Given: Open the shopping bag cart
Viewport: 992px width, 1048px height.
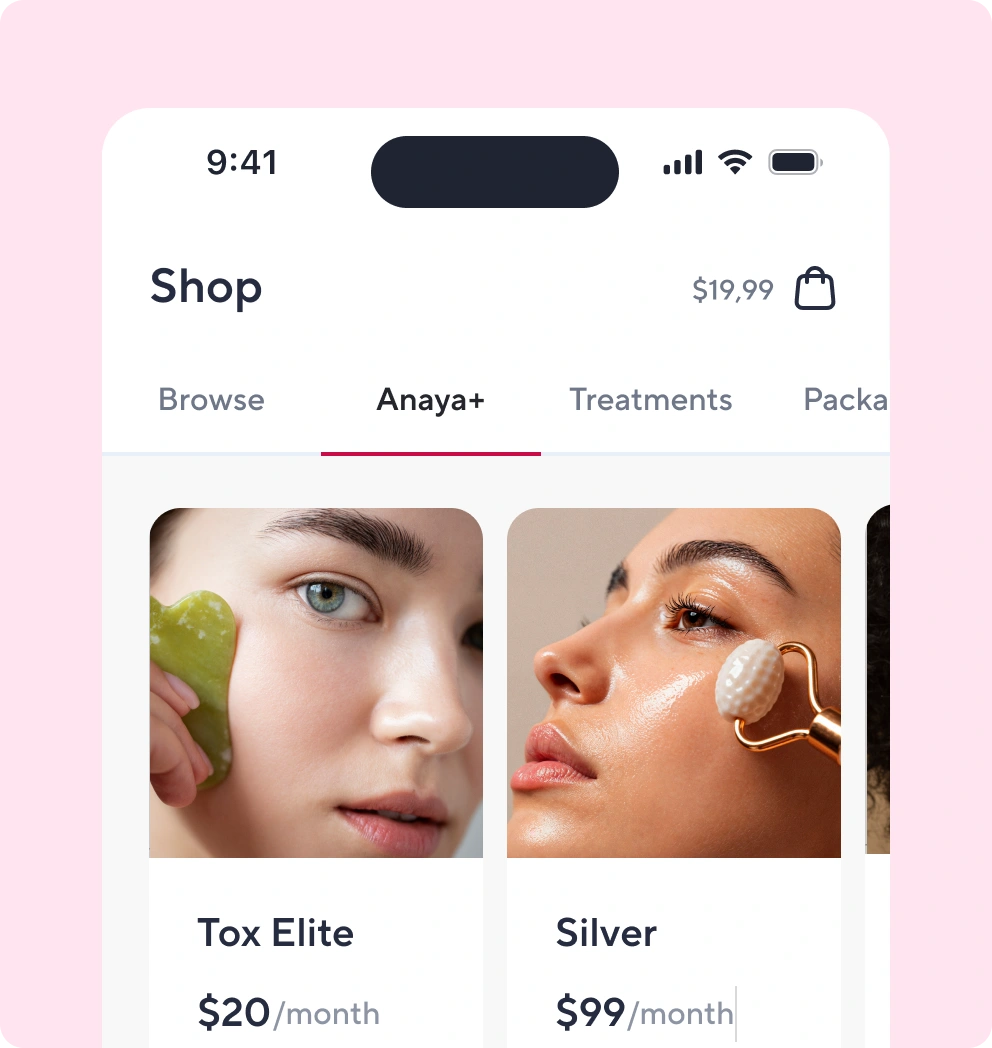Looking at the screenshot, I should pyautogui.click(x=814, y=289).
